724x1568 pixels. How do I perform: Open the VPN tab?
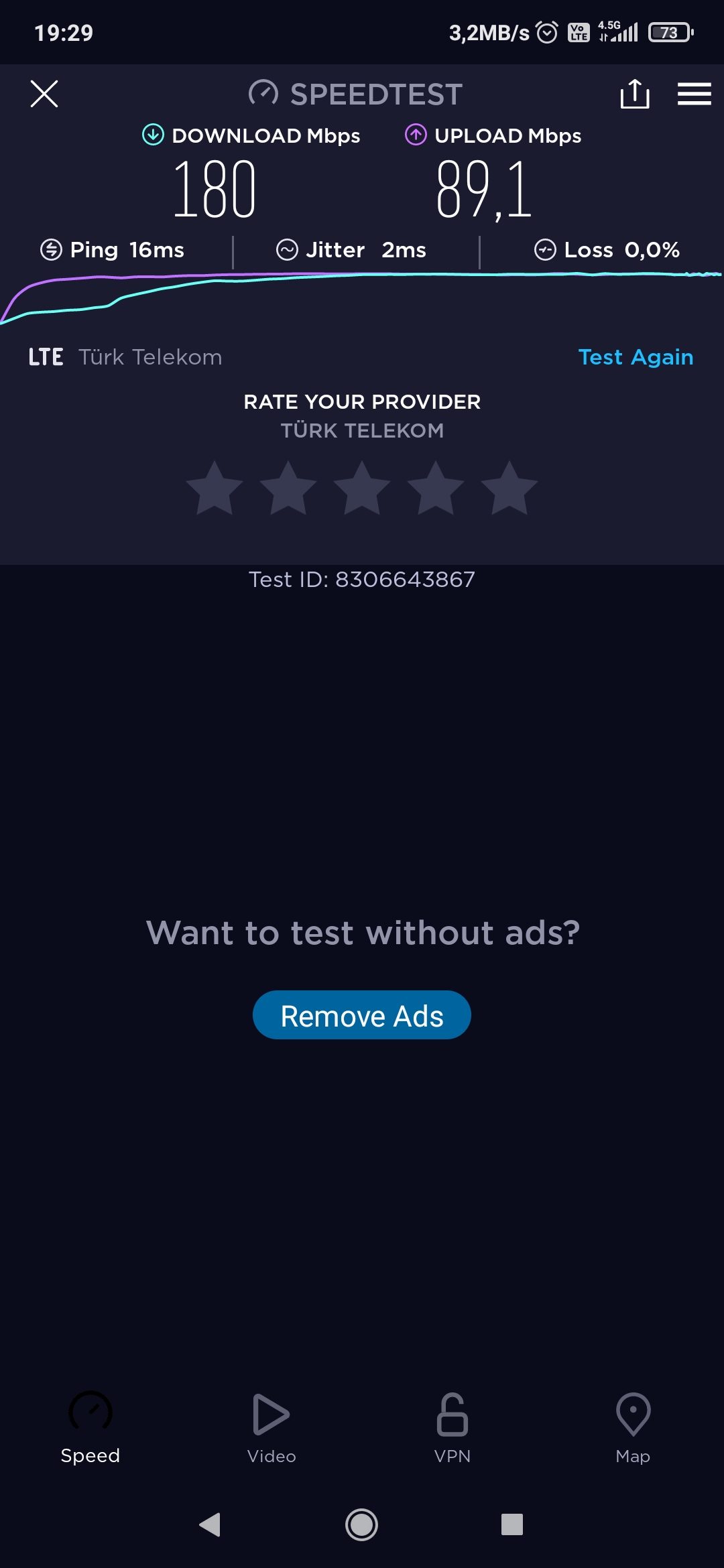click(x=452, y=1428)
